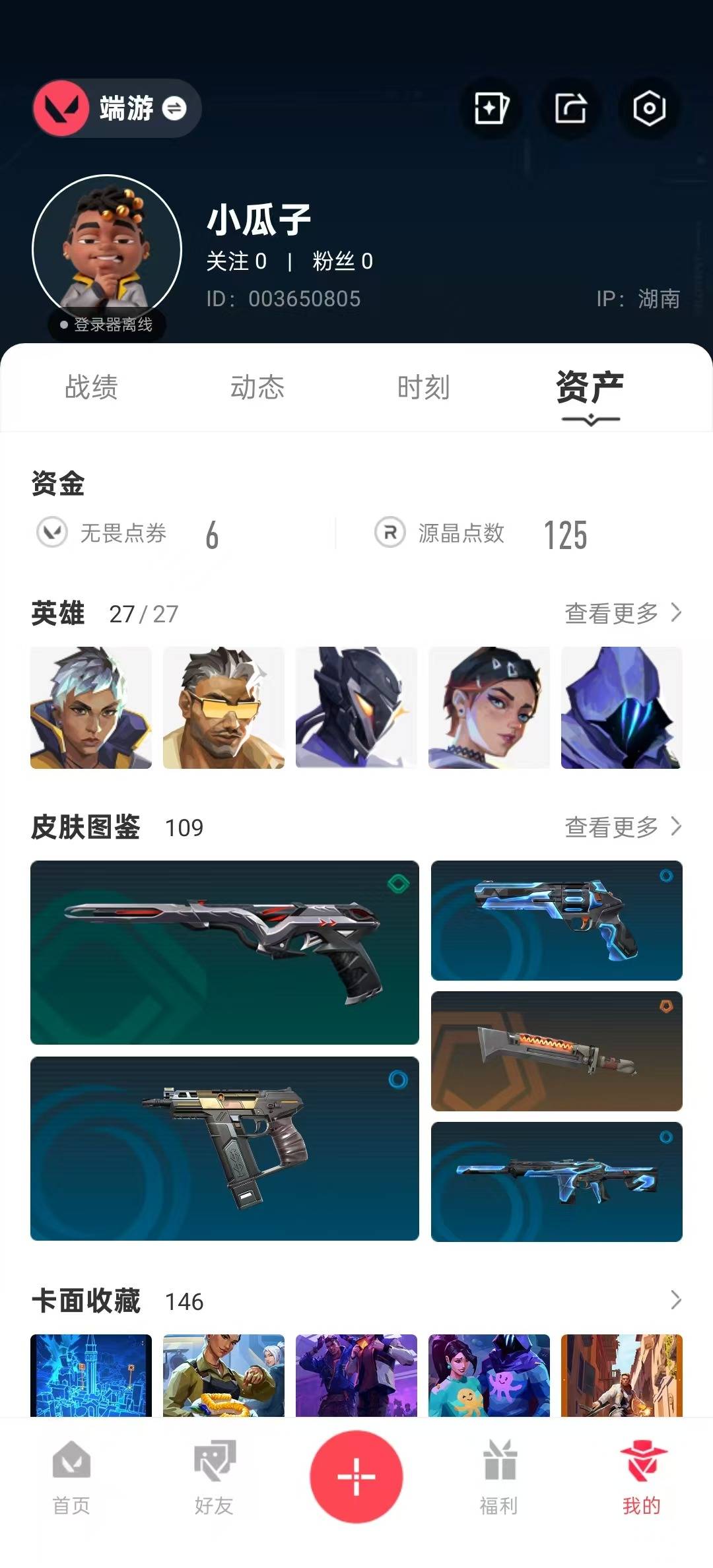Screen dimensions: 713x1568
Task: View the 关注 following list
Action: [236, 261]
